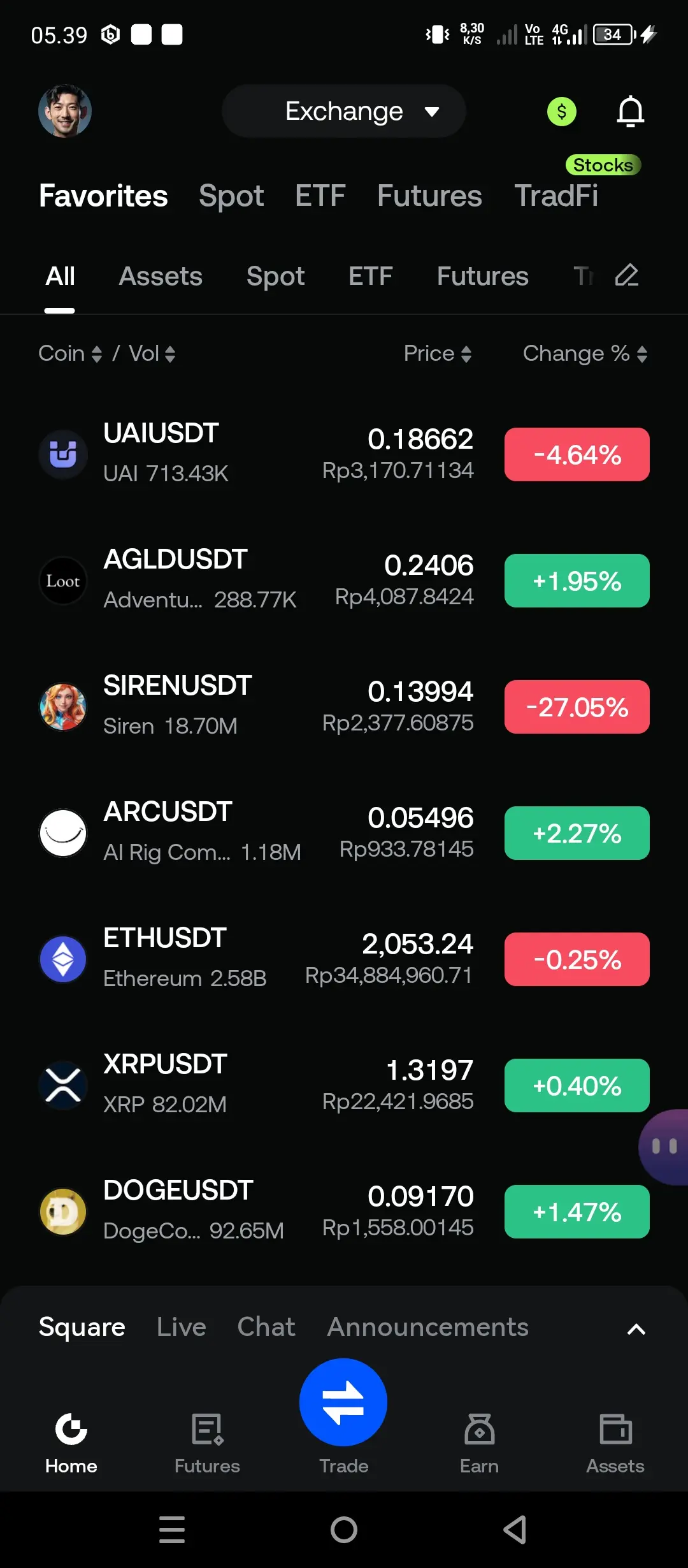Switch to the Announcements tab
Screen dimensions: 688x1568
pos(428,1327)
